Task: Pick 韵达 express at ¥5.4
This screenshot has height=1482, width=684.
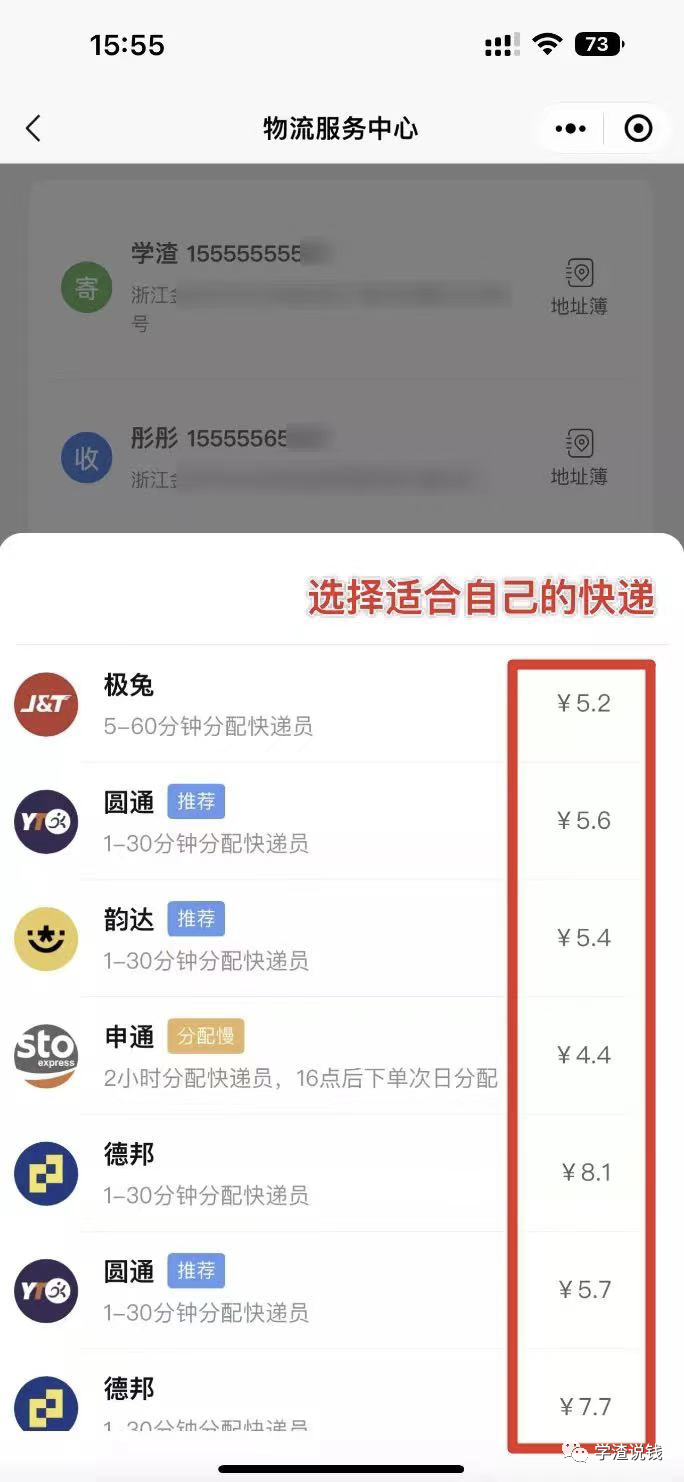Action: pyautogui.click(x=300, y=938)
